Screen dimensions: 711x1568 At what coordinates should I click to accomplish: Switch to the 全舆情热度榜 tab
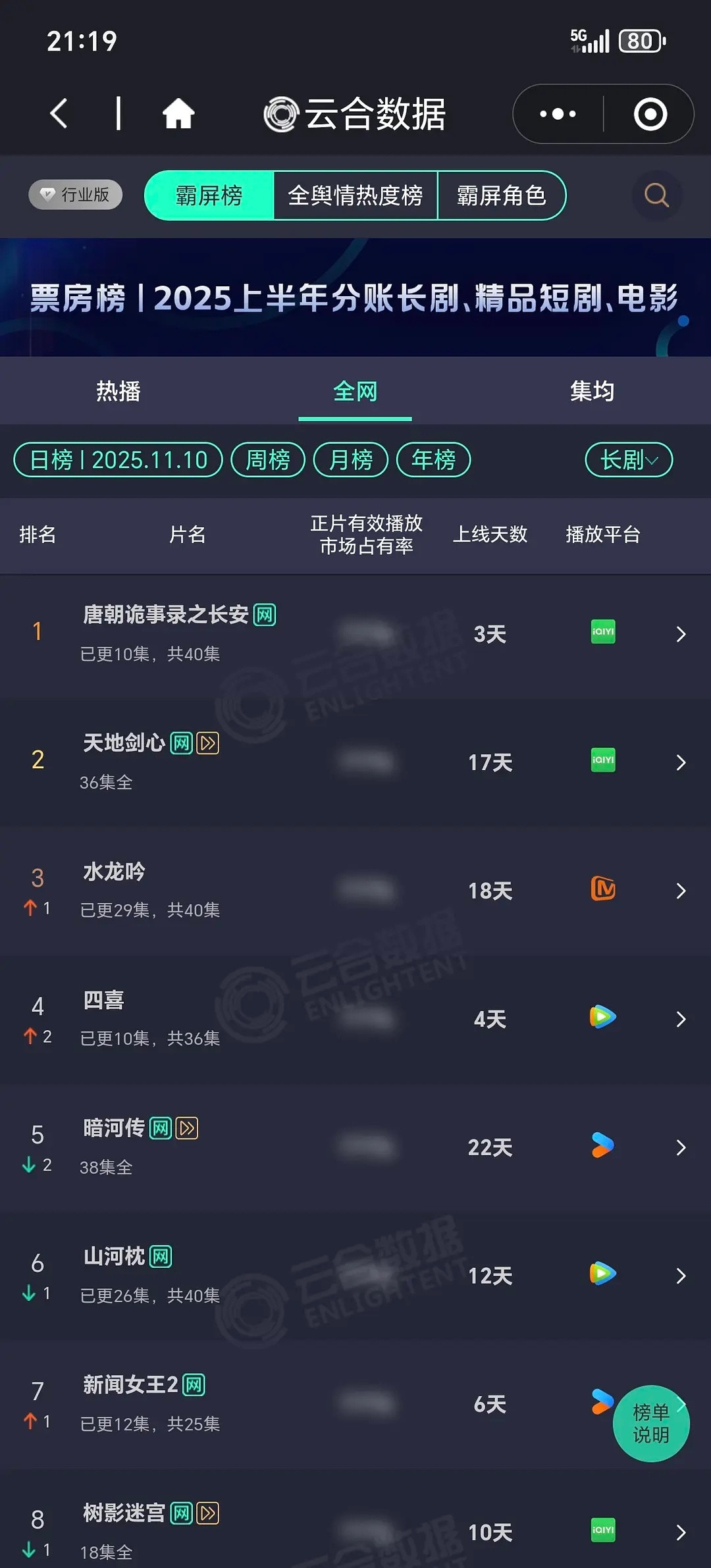[356, 196]
